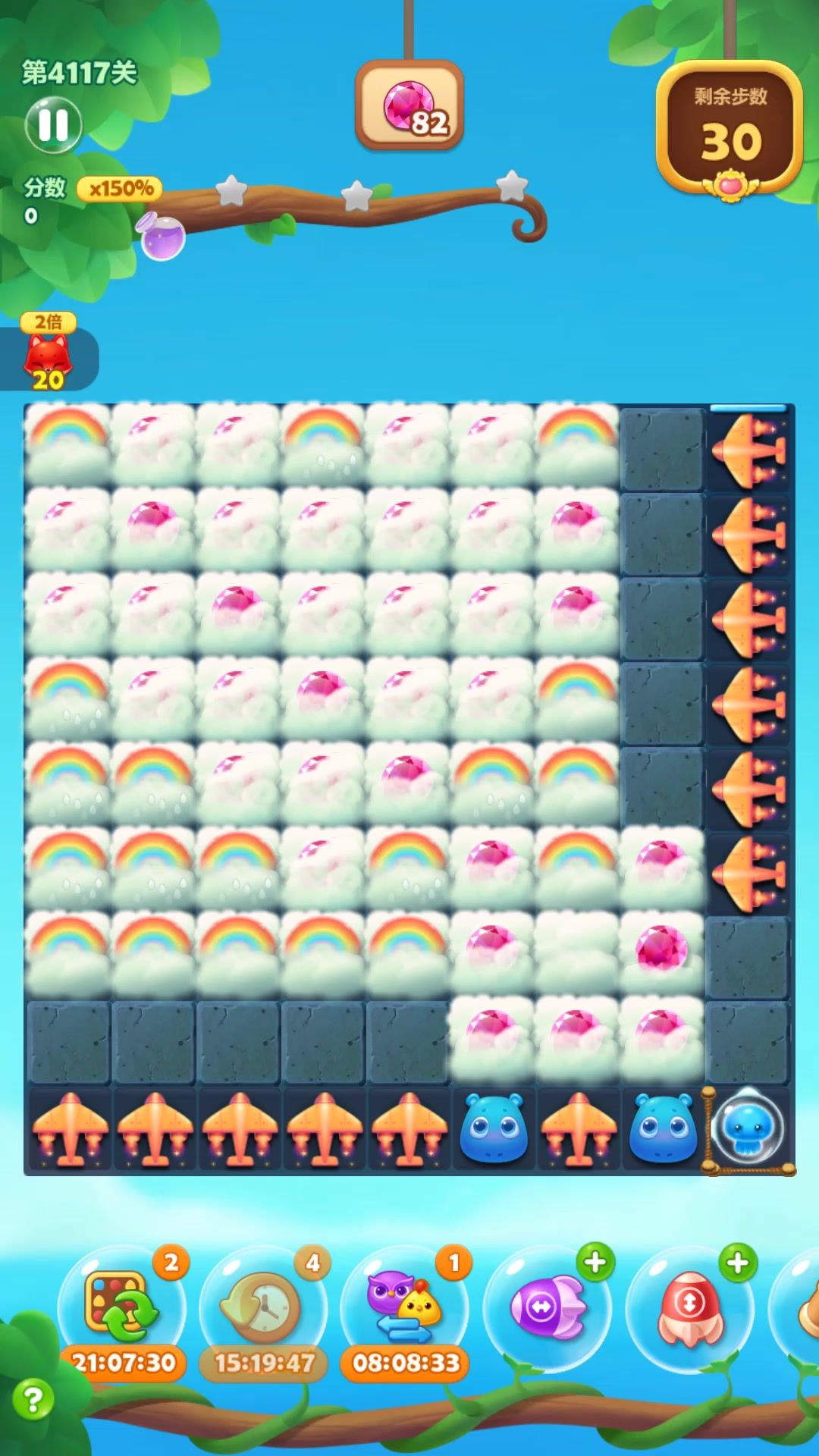
Task: Open the help question mark
Action: click(33, 1399)
